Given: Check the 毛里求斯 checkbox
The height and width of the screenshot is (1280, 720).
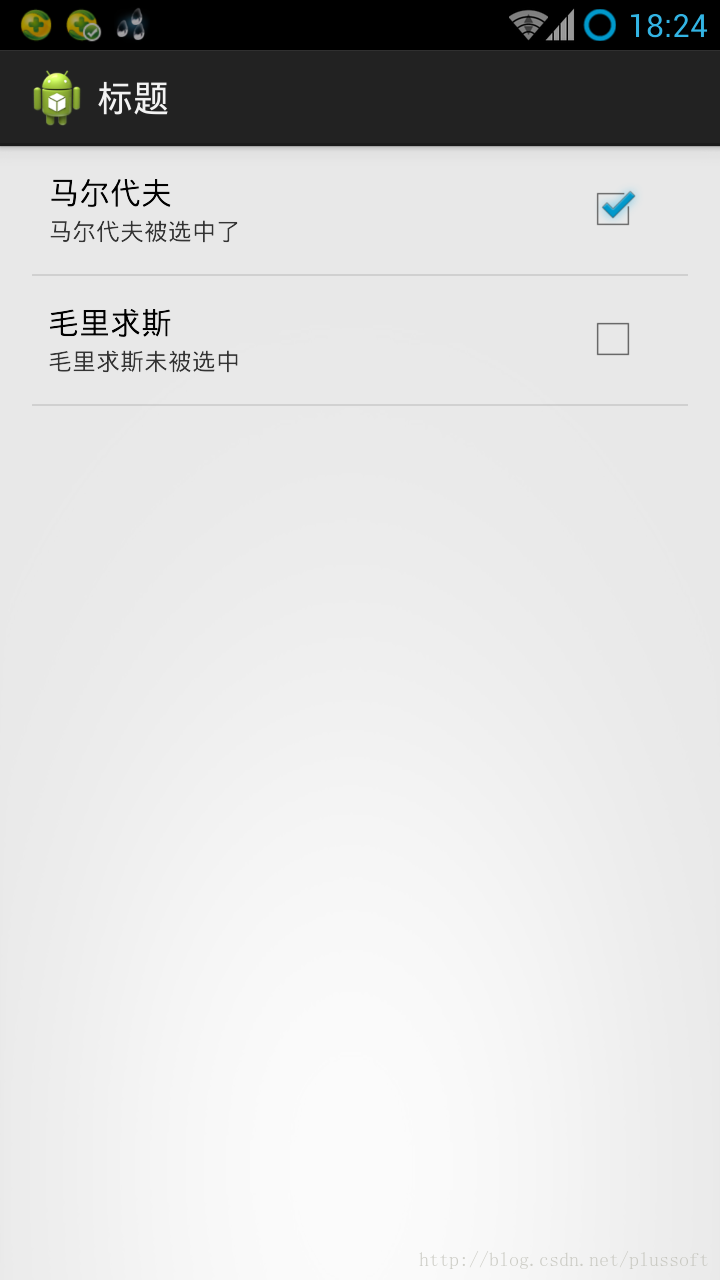Looking at the screenshot, I should 613,339.
